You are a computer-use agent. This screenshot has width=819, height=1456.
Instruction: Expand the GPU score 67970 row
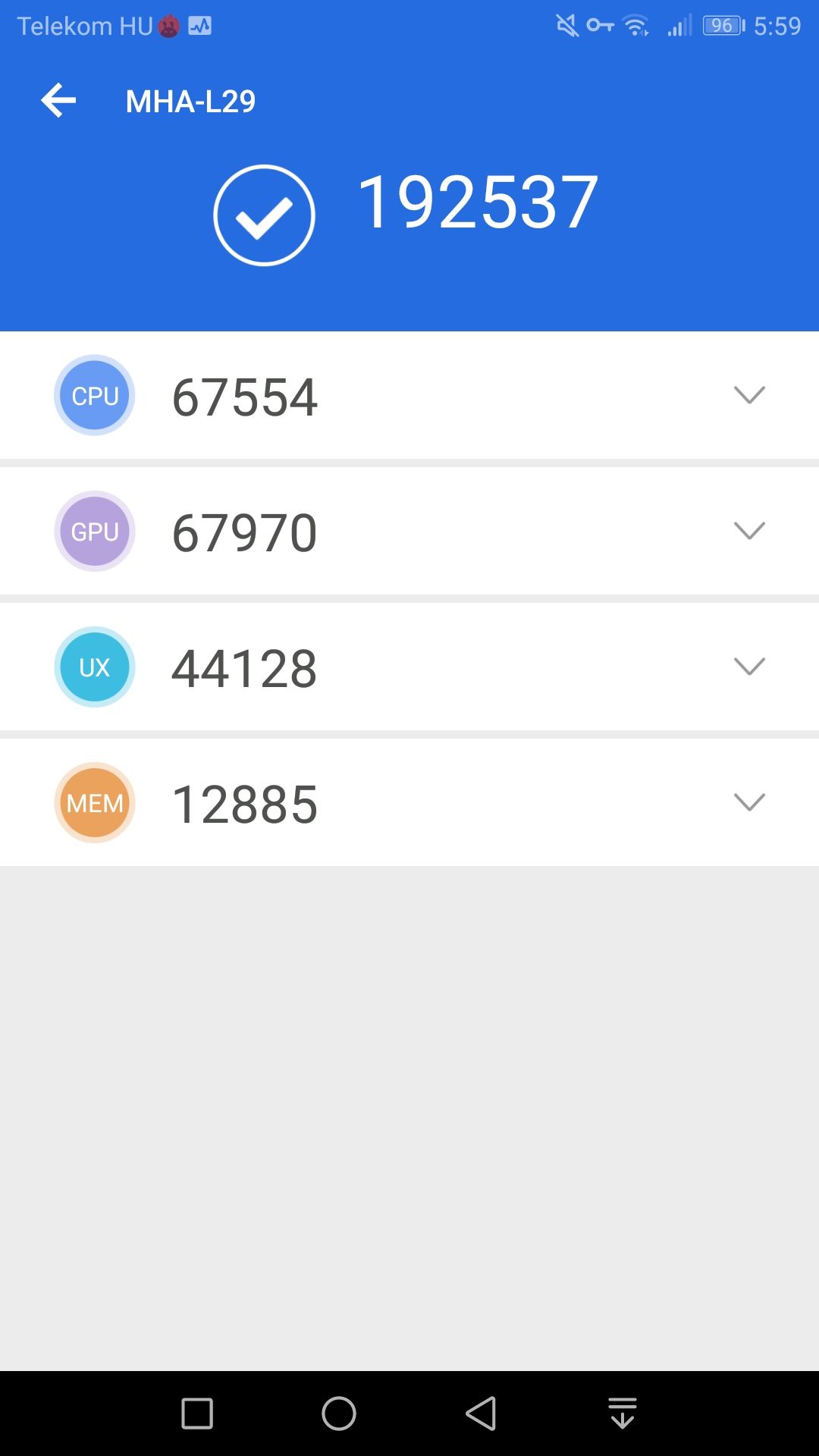coord(749,531)
